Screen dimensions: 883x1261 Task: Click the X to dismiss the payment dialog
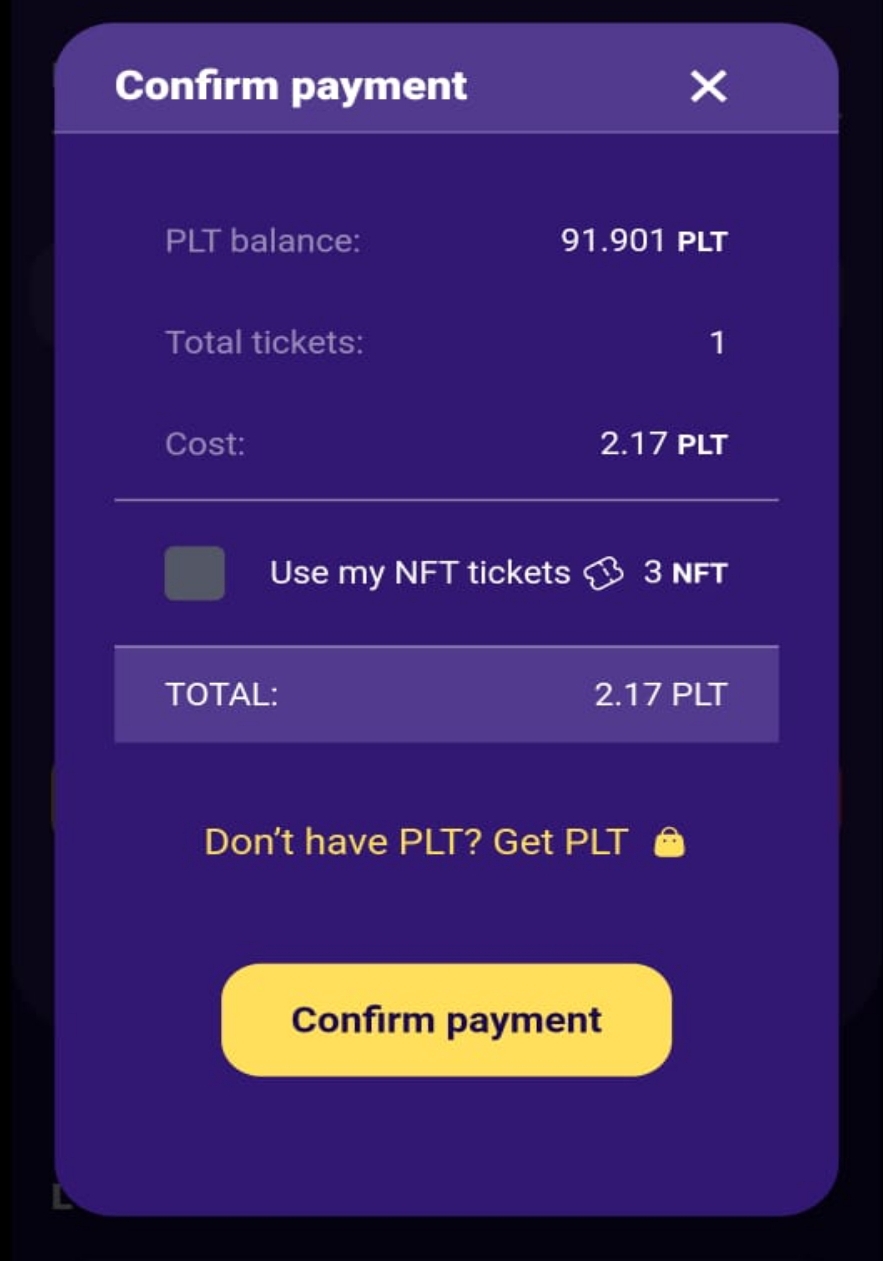point(710,87)
